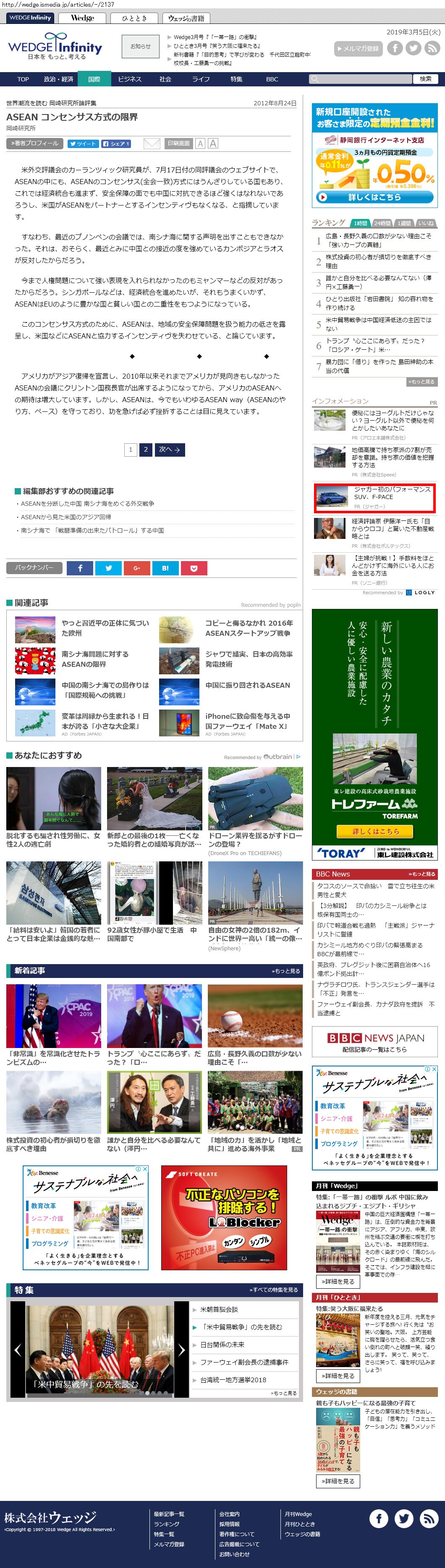Share article via ツイート button
The height and width of the screenshot is (1568, 445).
click(82, 144)
